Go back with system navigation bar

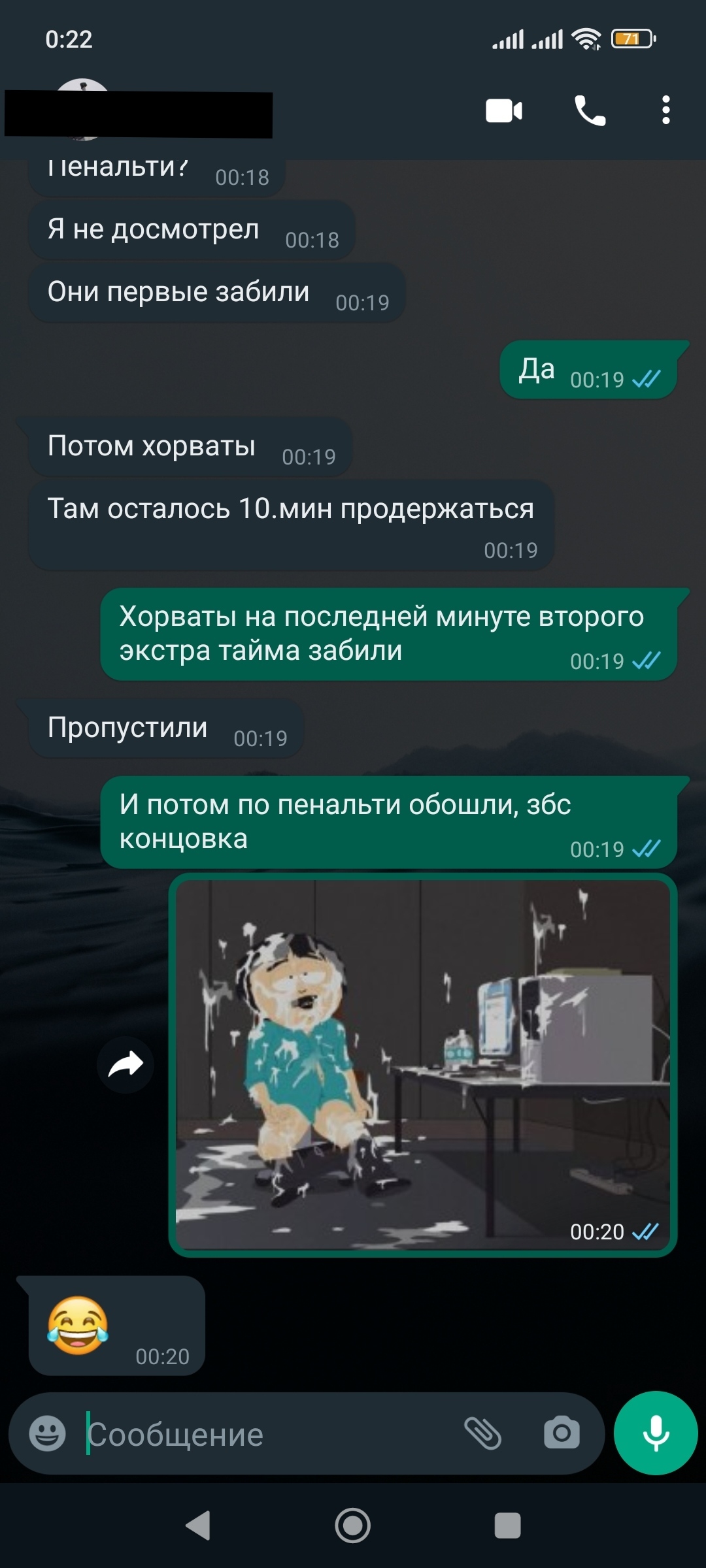(198, 1526)
